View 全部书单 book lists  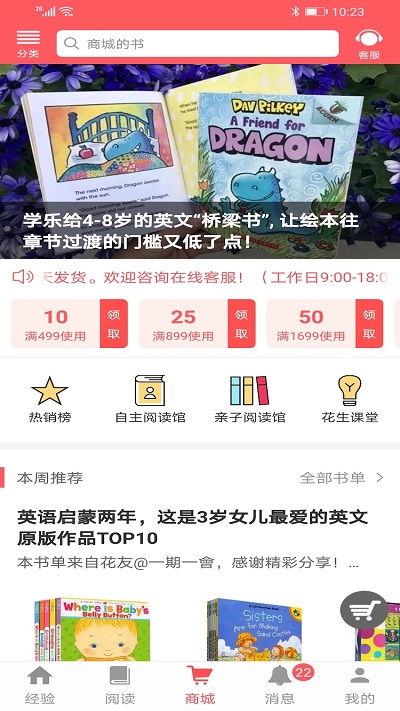342,477
